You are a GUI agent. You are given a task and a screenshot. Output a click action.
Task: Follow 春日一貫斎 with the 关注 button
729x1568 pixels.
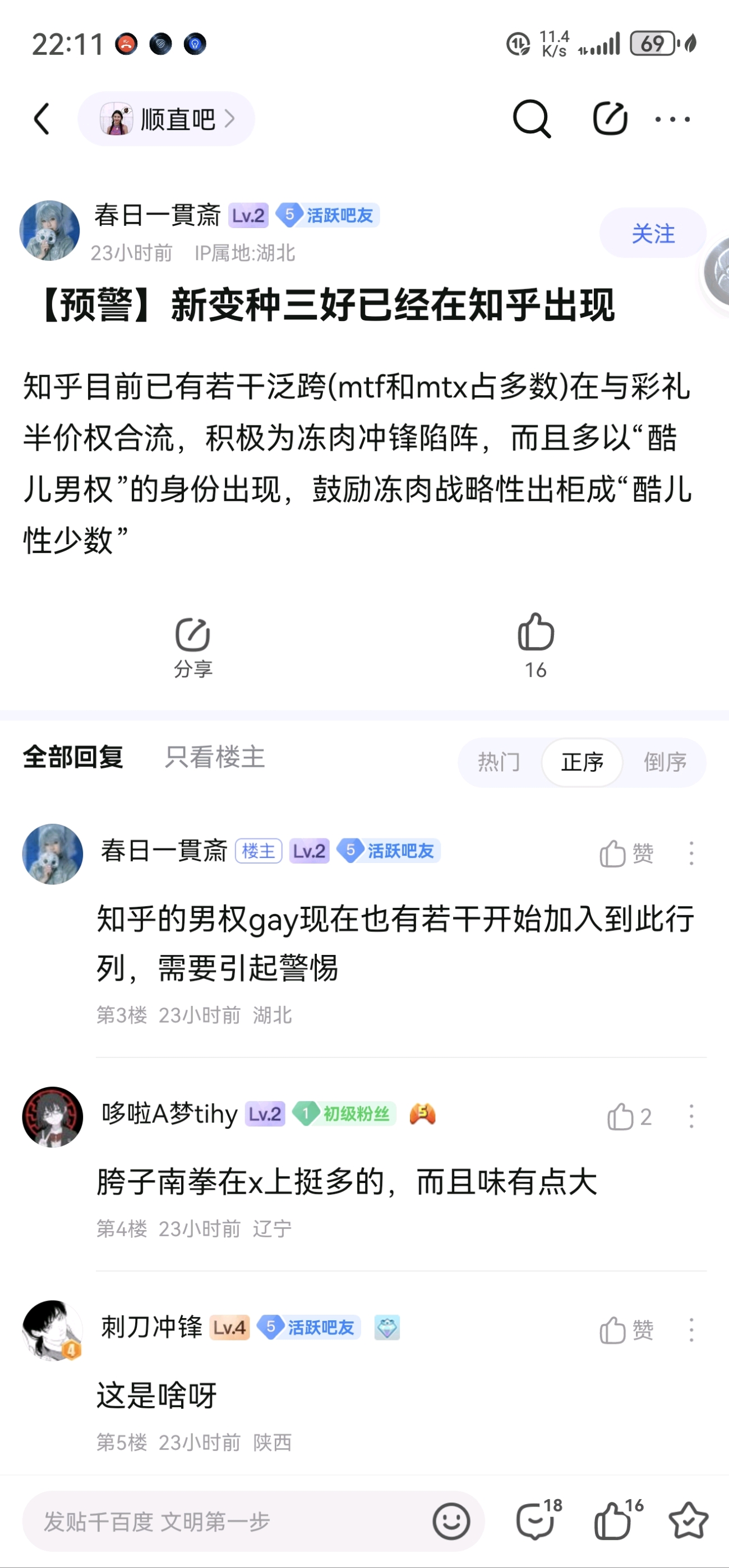coord(652,233)
